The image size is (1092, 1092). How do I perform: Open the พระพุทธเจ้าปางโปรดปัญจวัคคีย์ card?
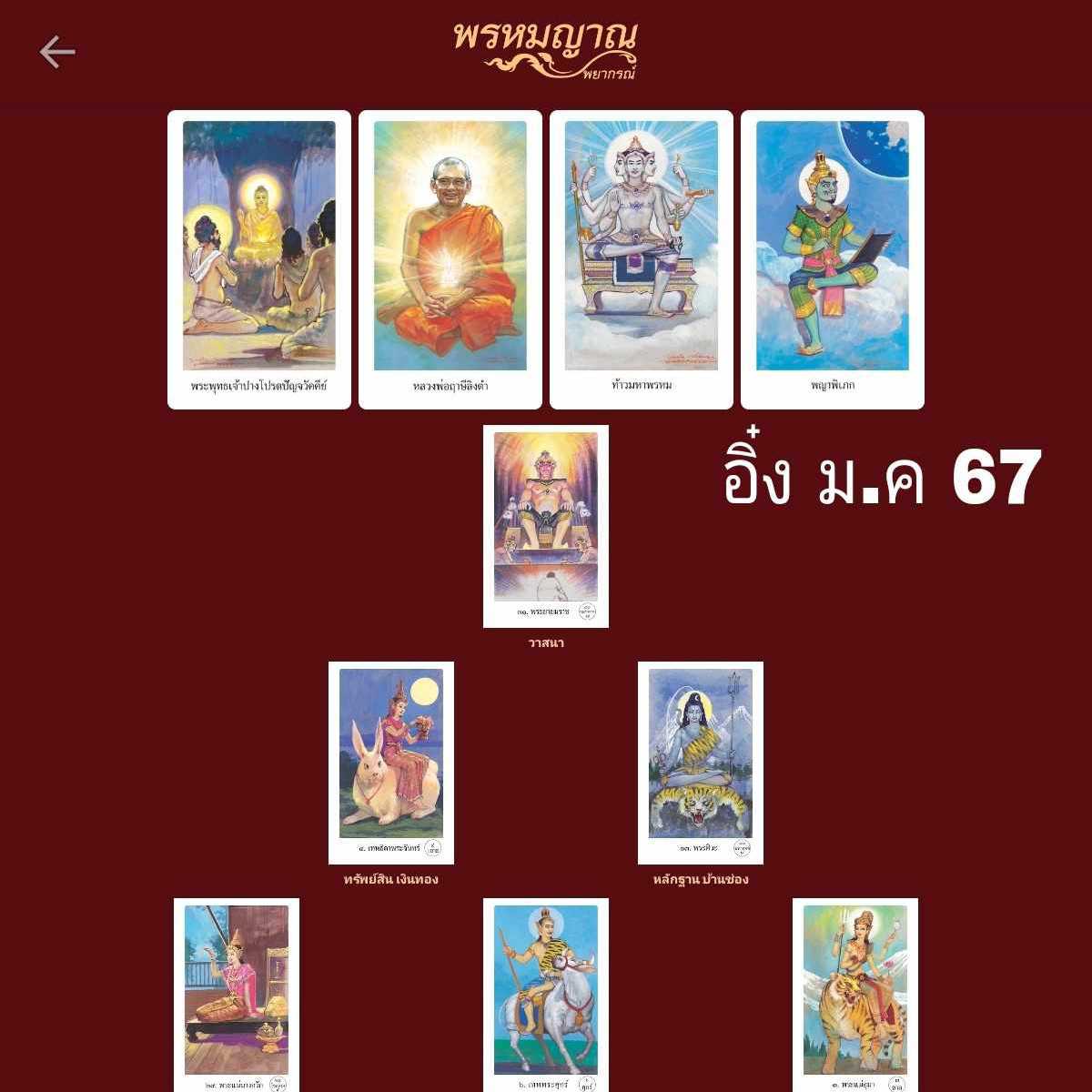click(x=259, y=259)
